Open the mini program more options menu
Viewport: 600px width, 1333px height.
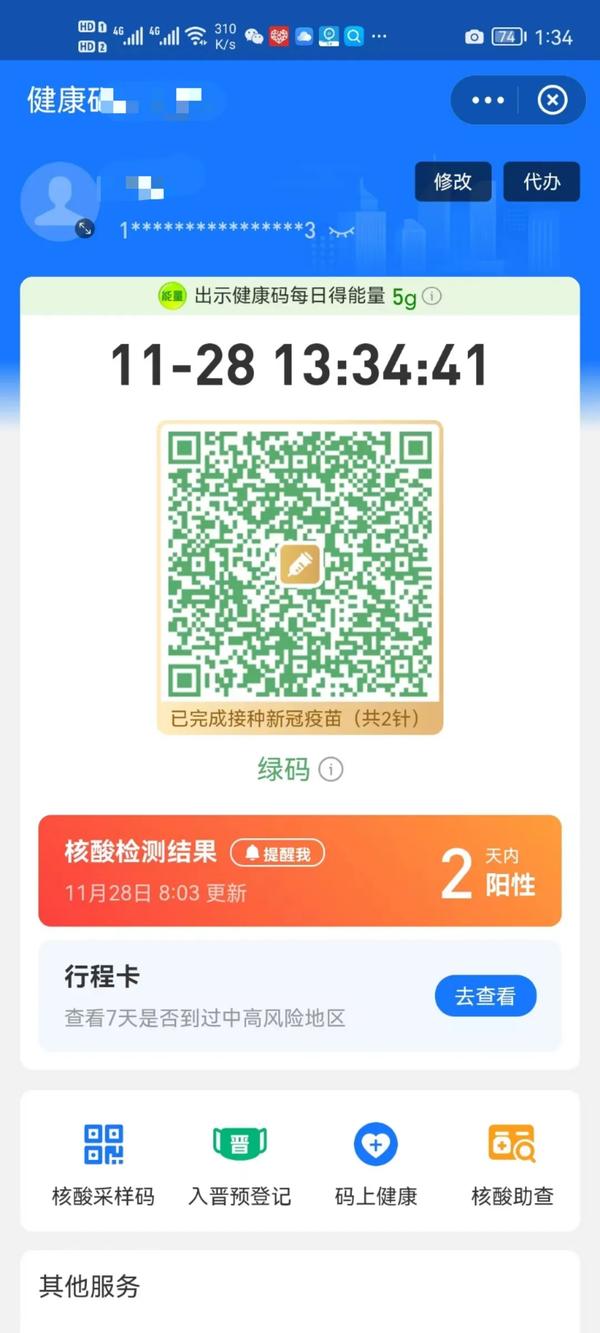coord(488,100)
